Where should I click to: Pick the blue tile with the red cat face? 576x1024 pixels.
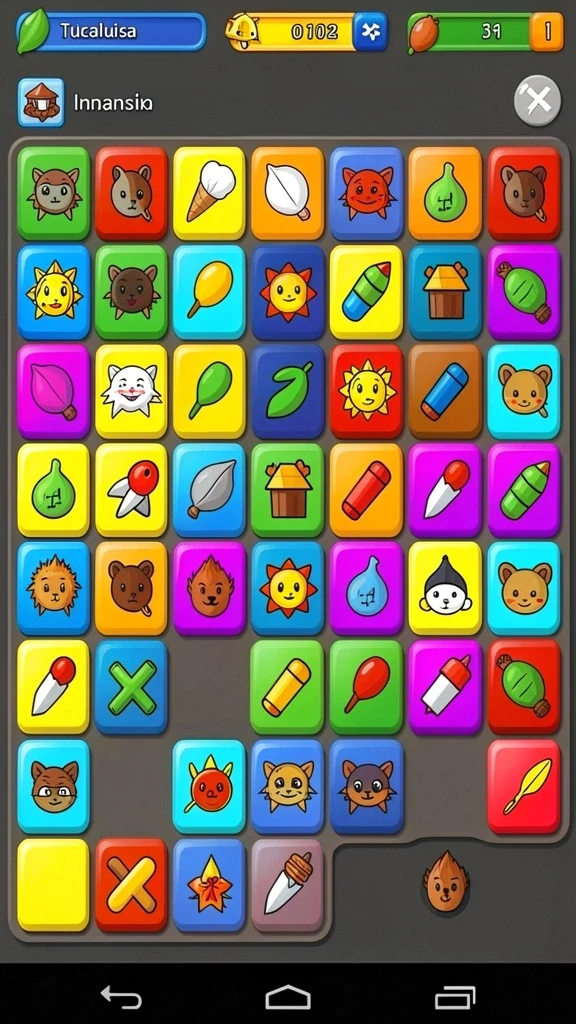[x=366, y=193]
